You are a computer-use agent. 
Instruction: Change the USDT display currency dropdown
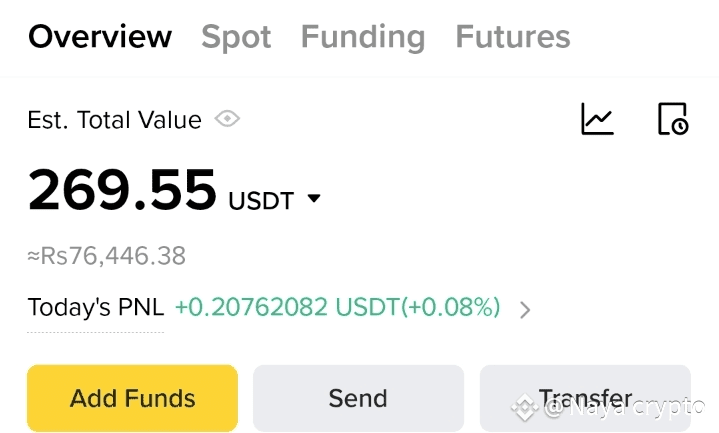point(313,199)
